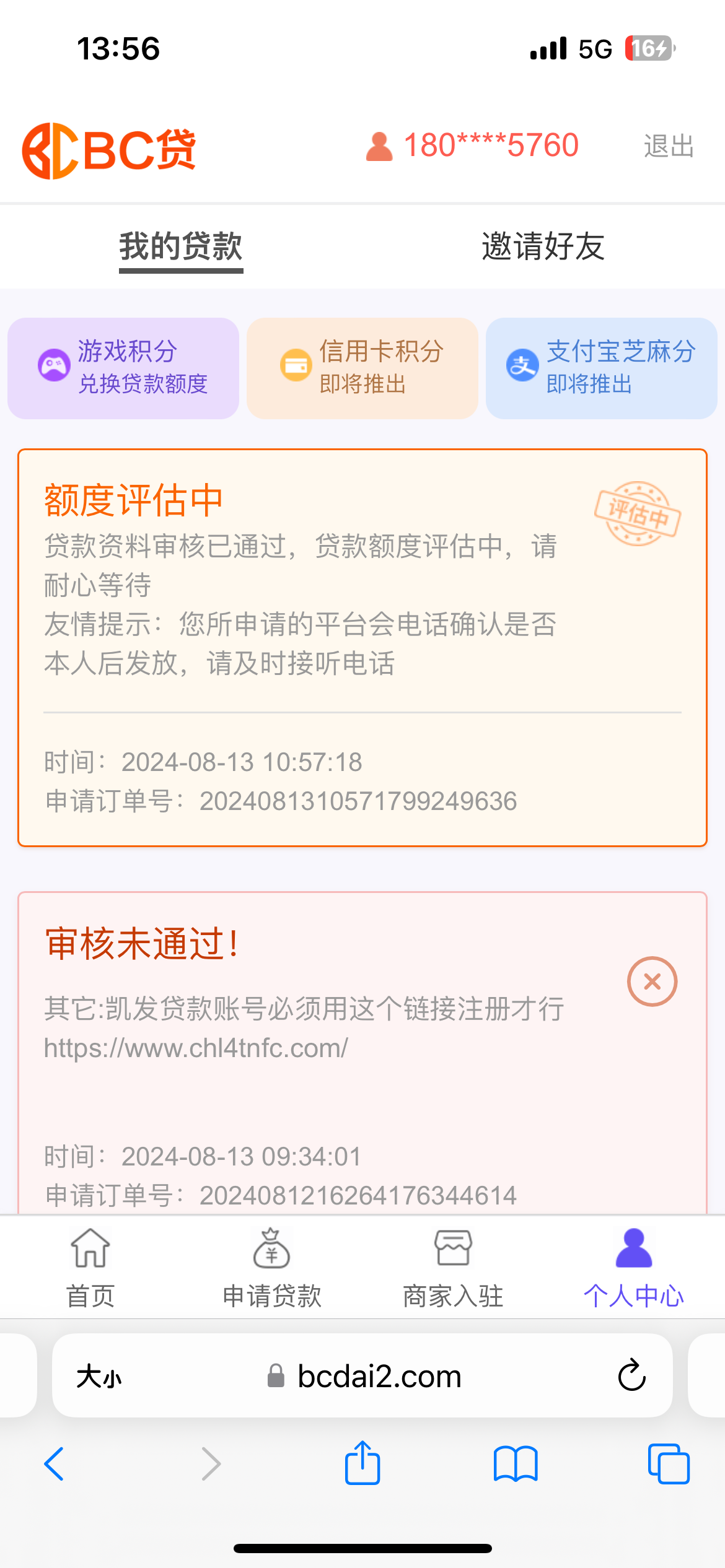Tap the 退出 logout link

[x=668, y=147]
